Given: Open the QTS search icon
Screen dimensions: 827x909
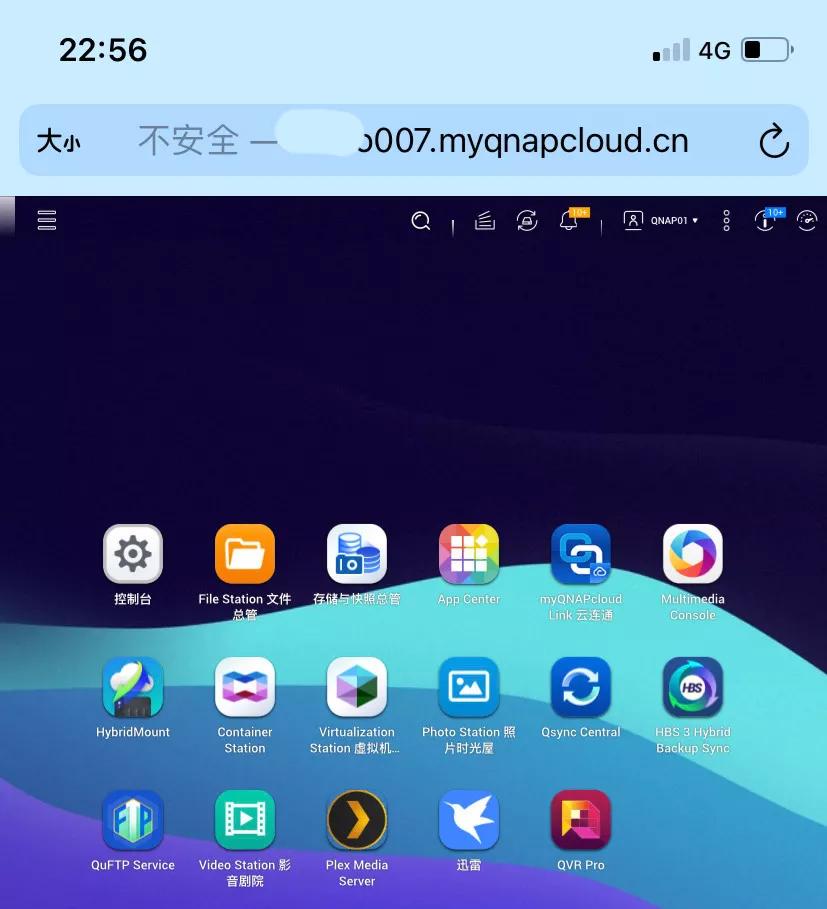Looking at the screenshot, I should 421,221.
